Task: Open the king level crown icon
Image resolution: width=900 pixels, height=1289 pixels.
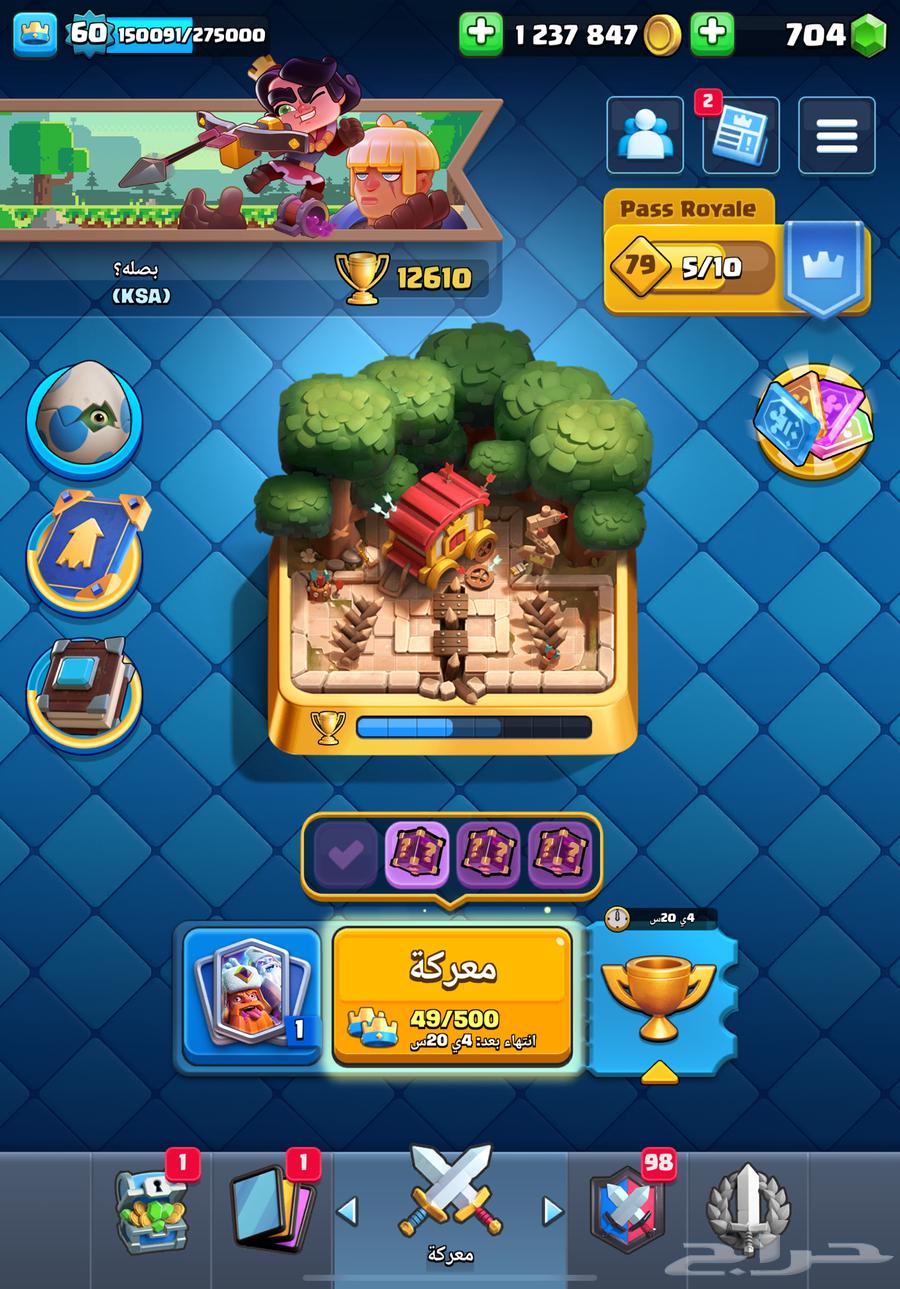Action: tap(35, 34)
